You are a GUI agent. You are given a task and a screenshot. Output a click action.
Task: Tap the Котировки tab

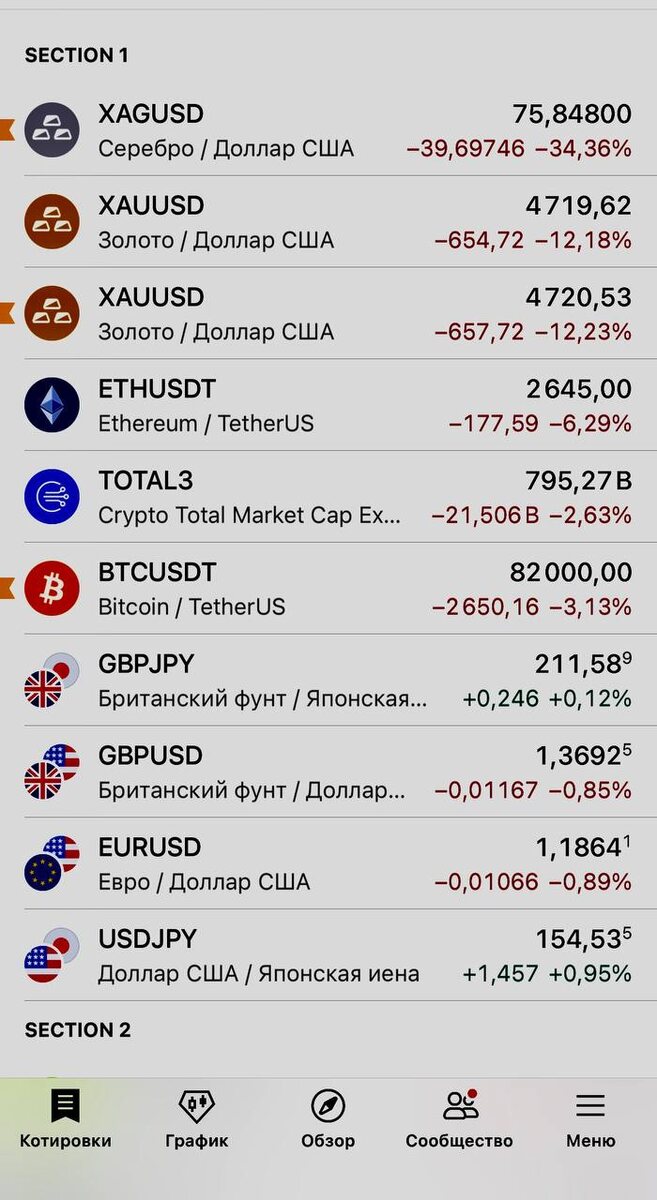pyautogui.click(x=66, y=1119)
